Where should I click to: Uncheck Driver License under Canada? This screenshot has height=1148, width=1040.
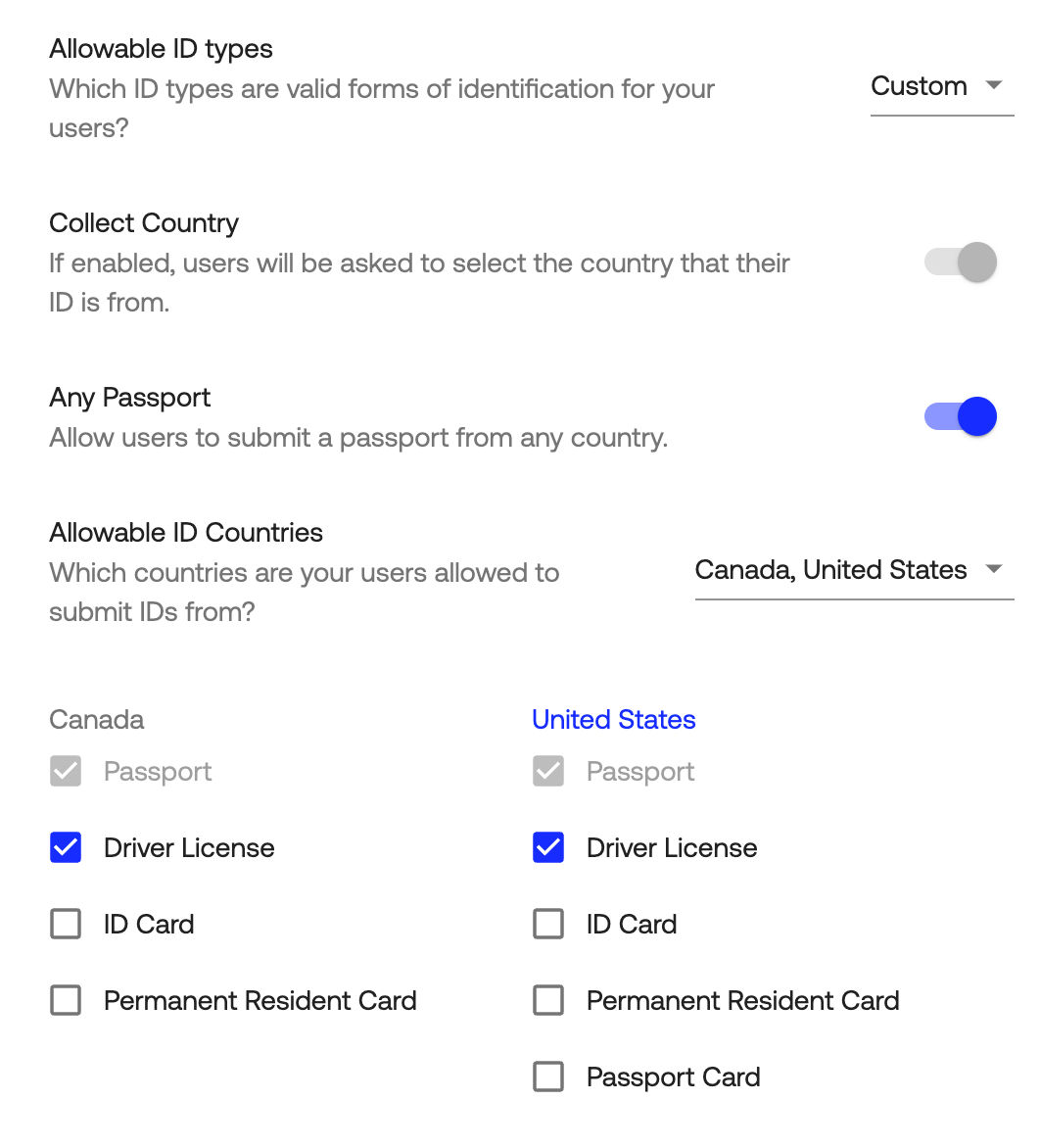coord(66,848)
